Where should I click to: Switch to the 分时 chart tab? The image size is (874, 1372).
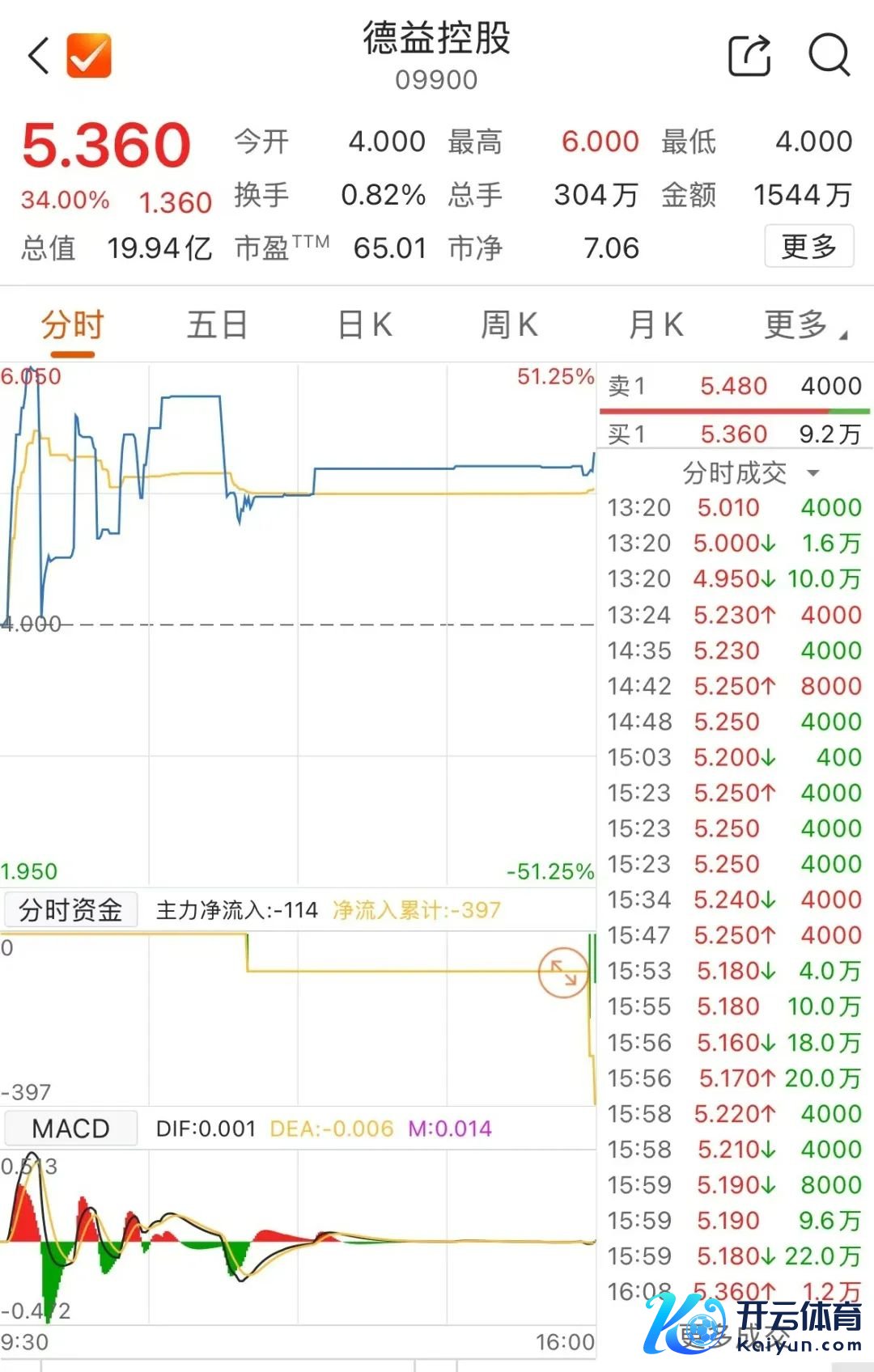coord(73,325)
